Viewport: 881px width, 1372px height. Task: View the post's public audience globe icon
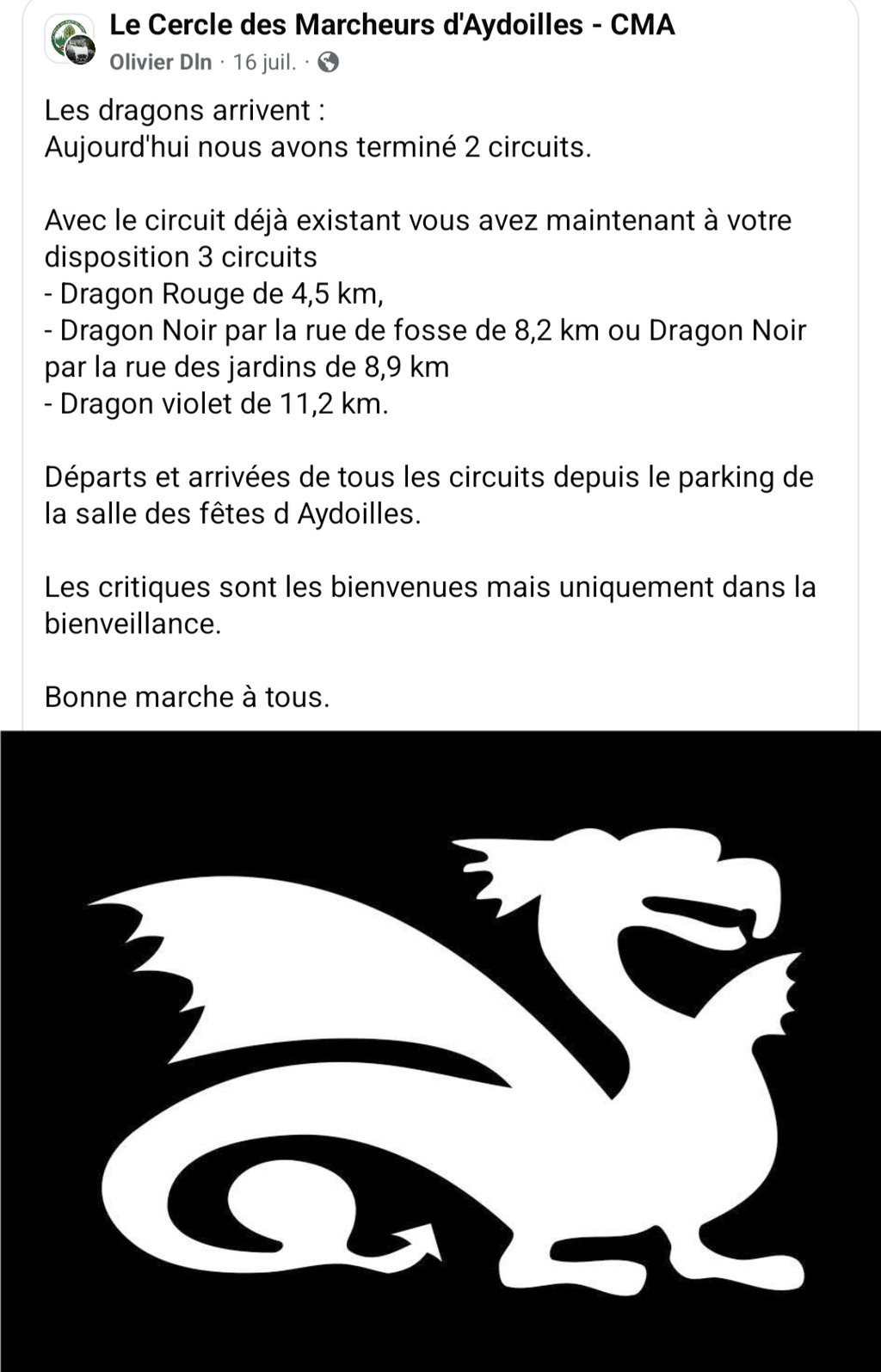[x=328, y=63]
